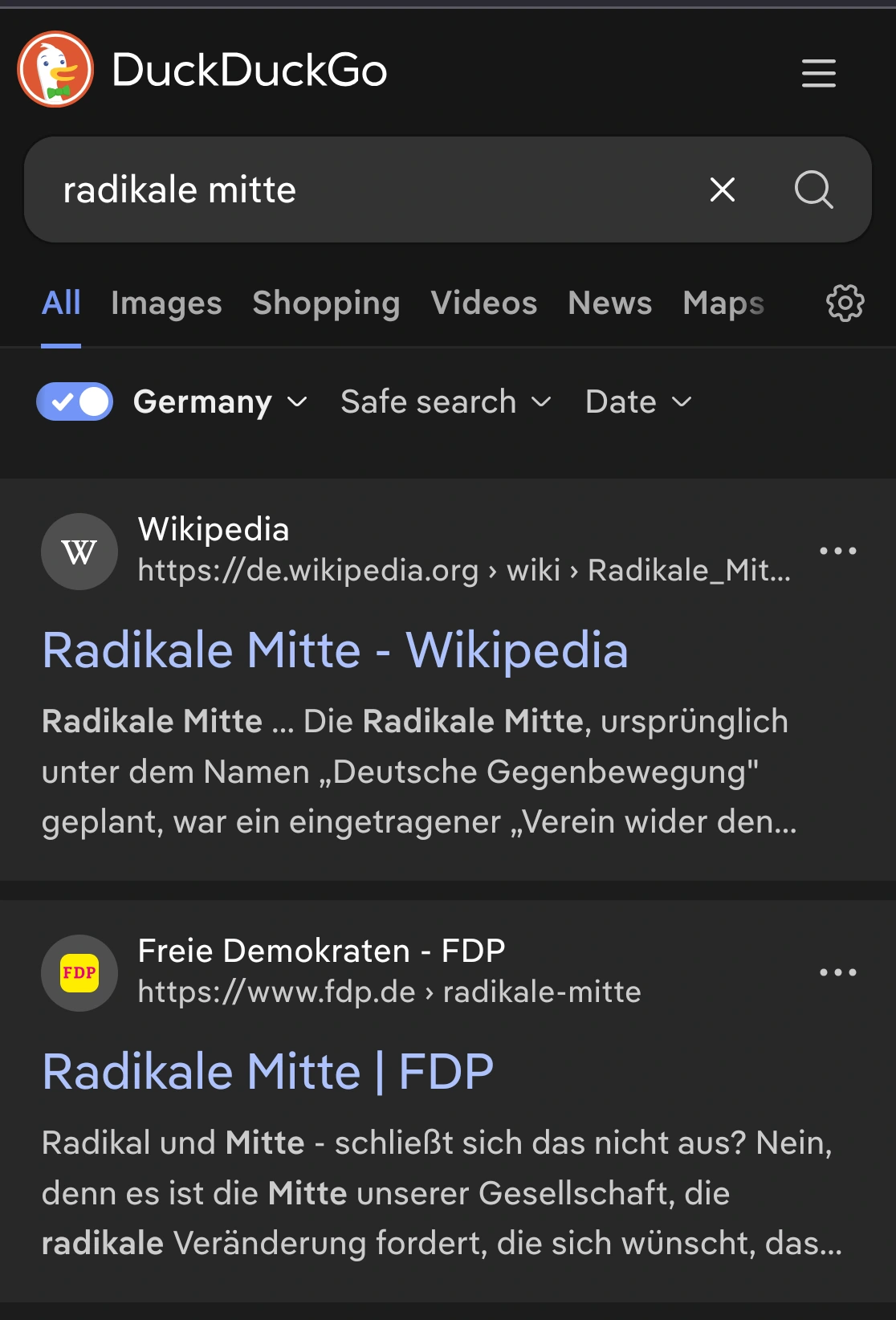Switch to the Shopping tab
Viewport: 896px width, 1320px height.
326,304
